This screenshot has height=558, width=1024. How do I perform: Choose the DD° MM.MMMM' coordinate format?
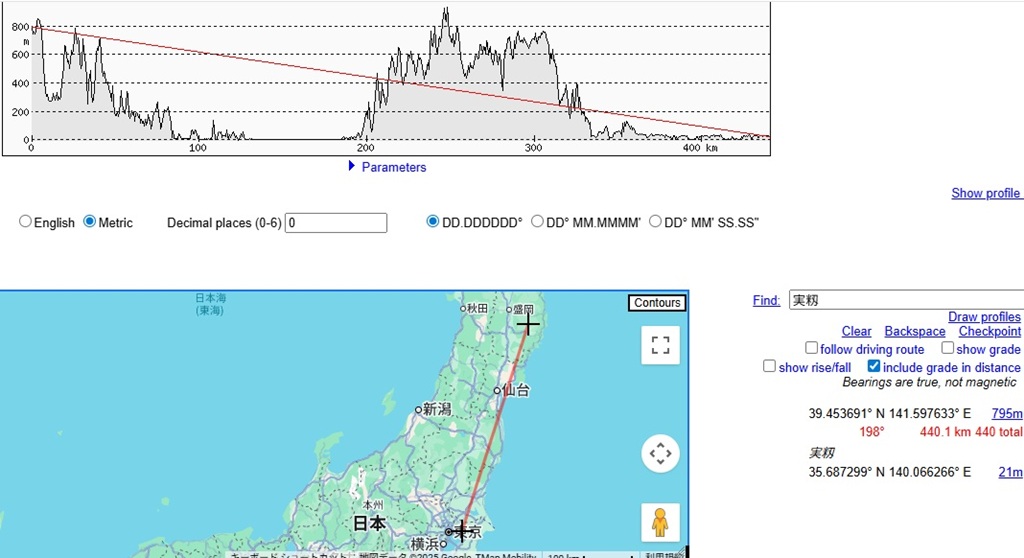click(x=538, y=222)
